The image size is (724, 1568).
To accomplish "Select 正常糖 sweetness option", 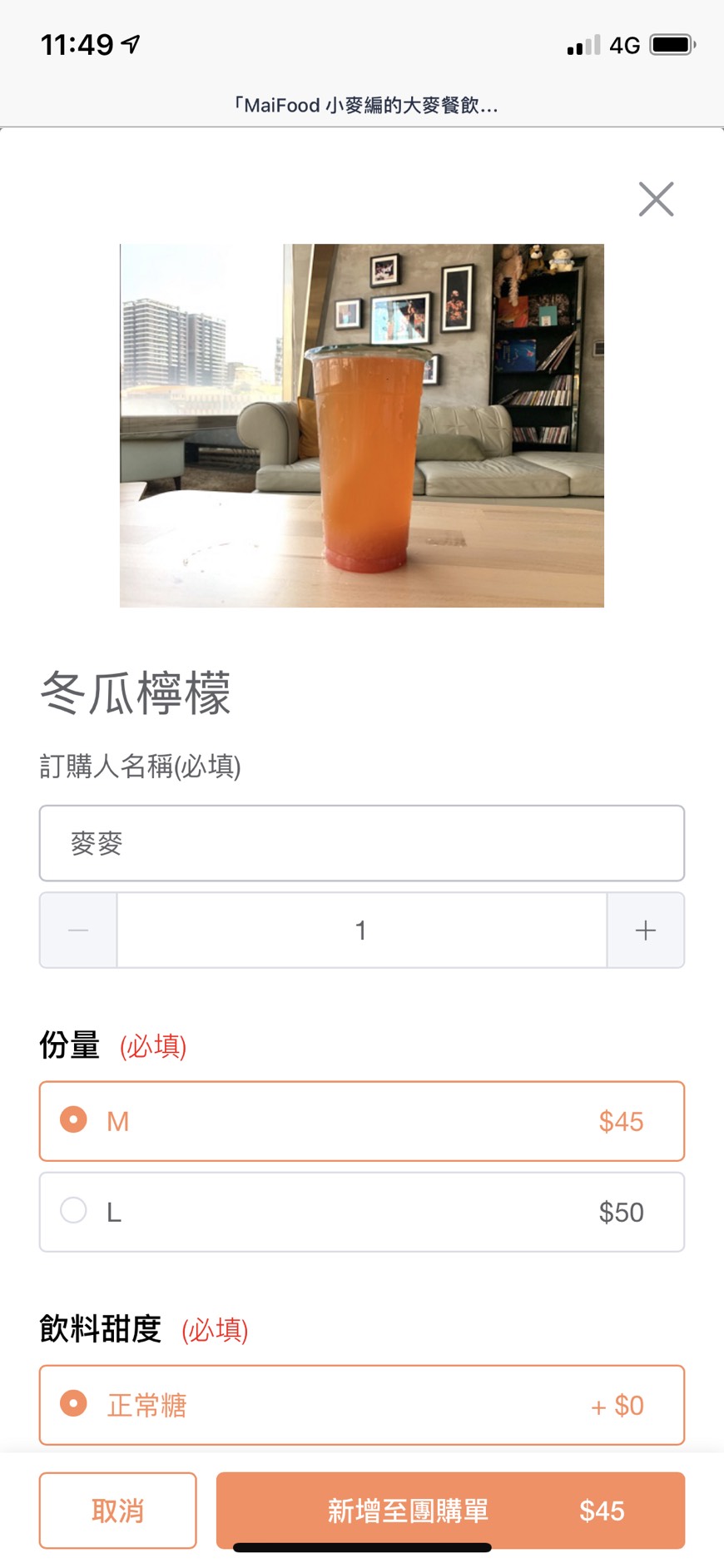I will [361, 1405].
